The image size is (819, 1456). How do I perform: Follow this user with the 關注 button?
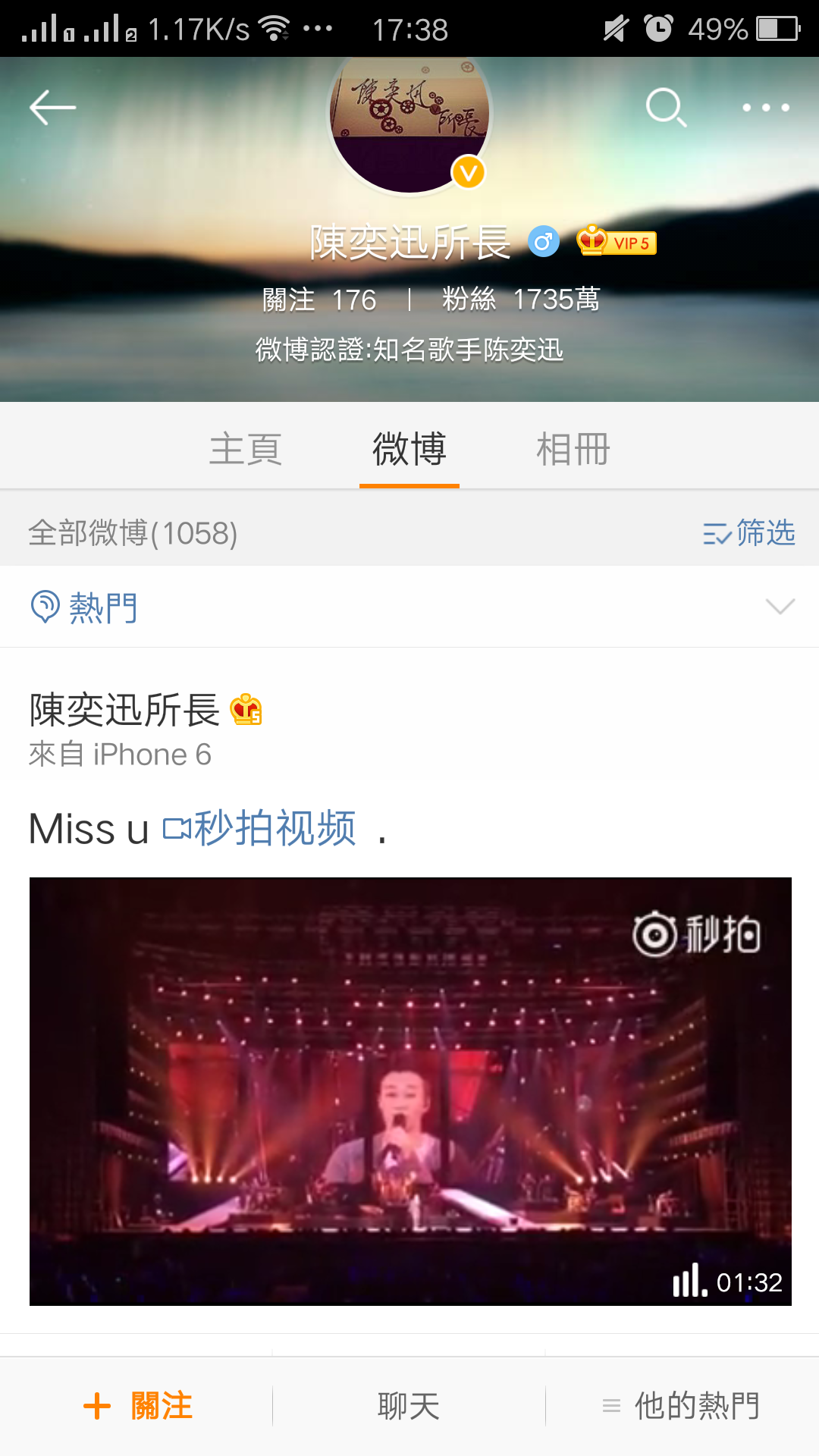(138, 1406)
